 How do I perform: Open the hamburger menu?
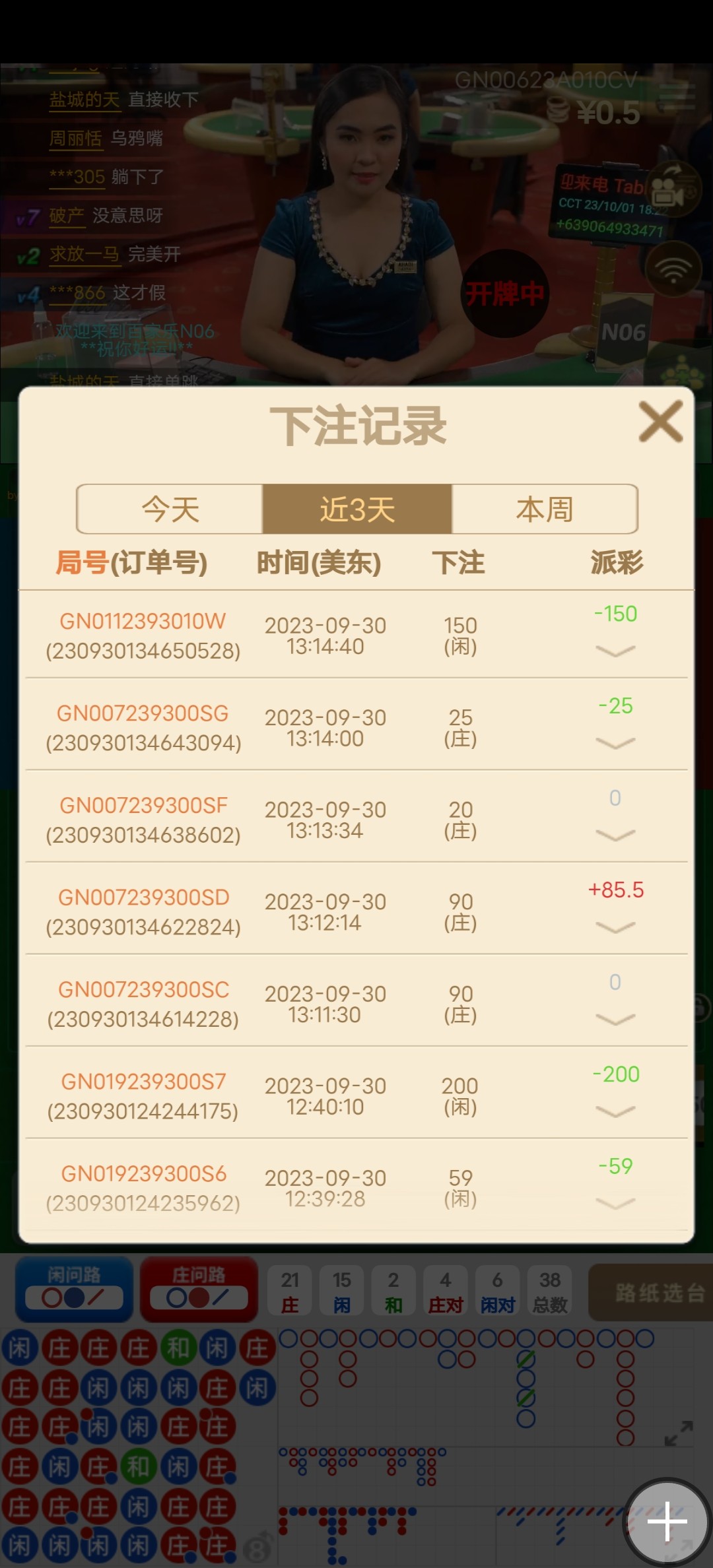pyautogui.click(x=677, y=98)
